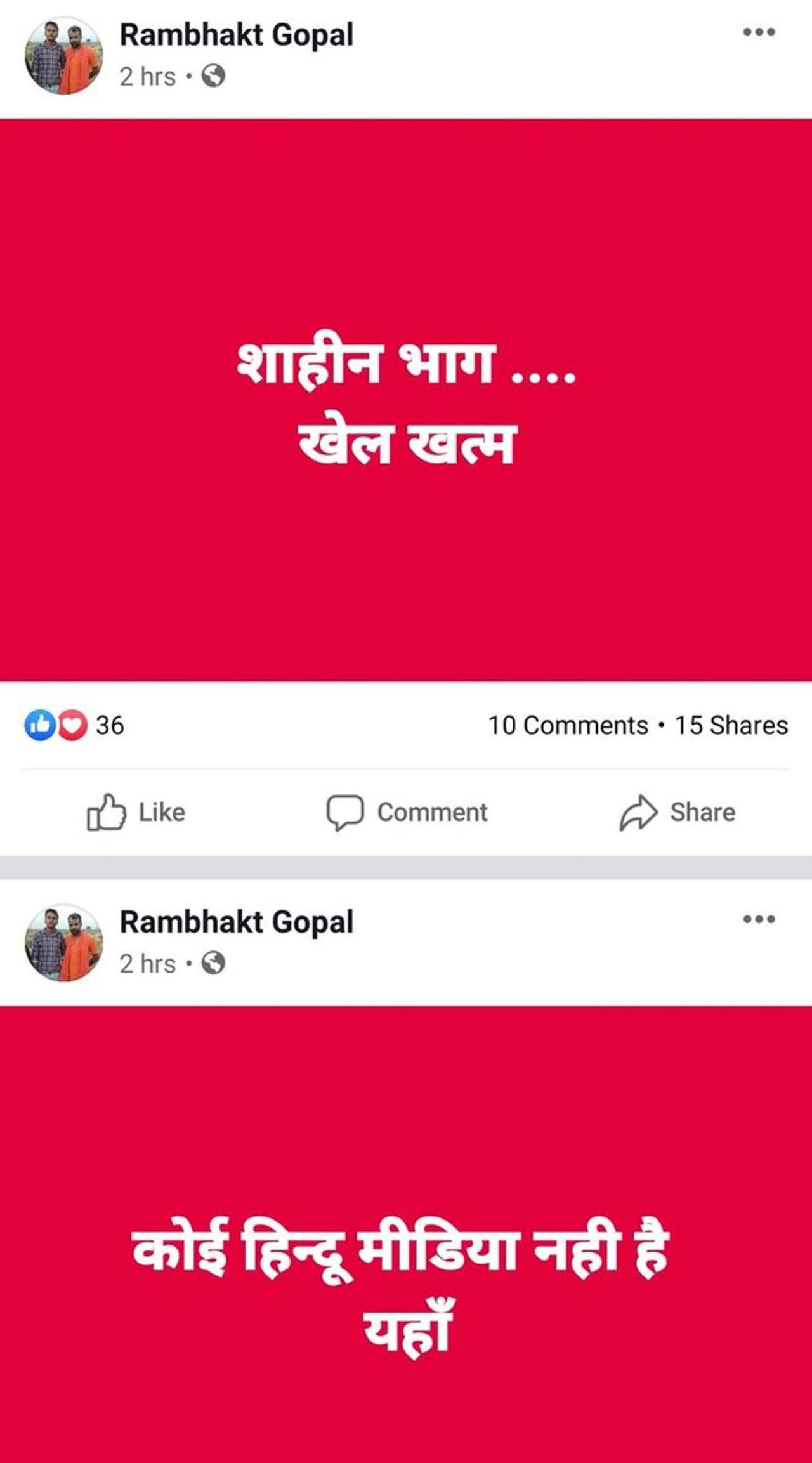View the 15 Shares list

coord(731,725)
